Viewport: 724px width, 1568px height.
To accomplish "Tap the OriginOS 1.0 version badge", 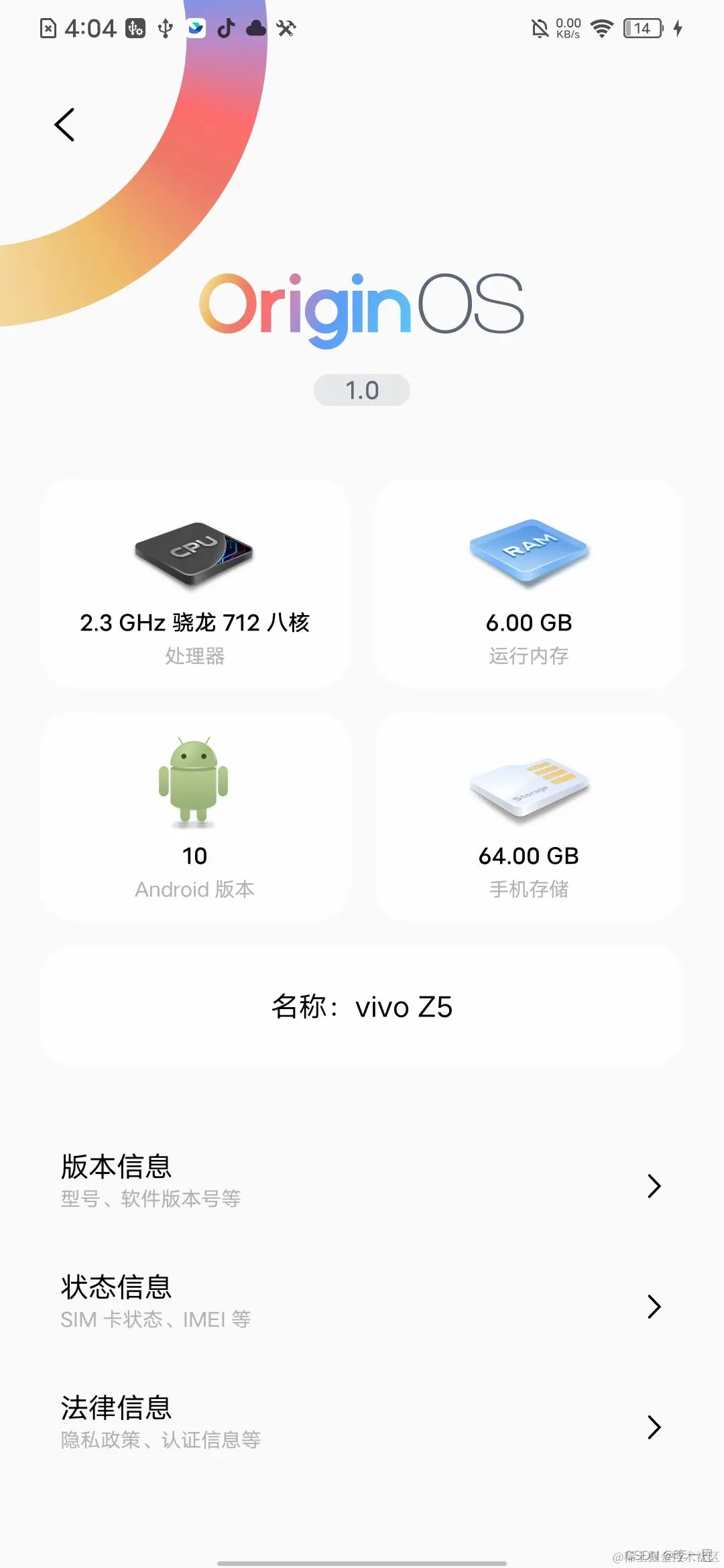I will tap(361, 389).
